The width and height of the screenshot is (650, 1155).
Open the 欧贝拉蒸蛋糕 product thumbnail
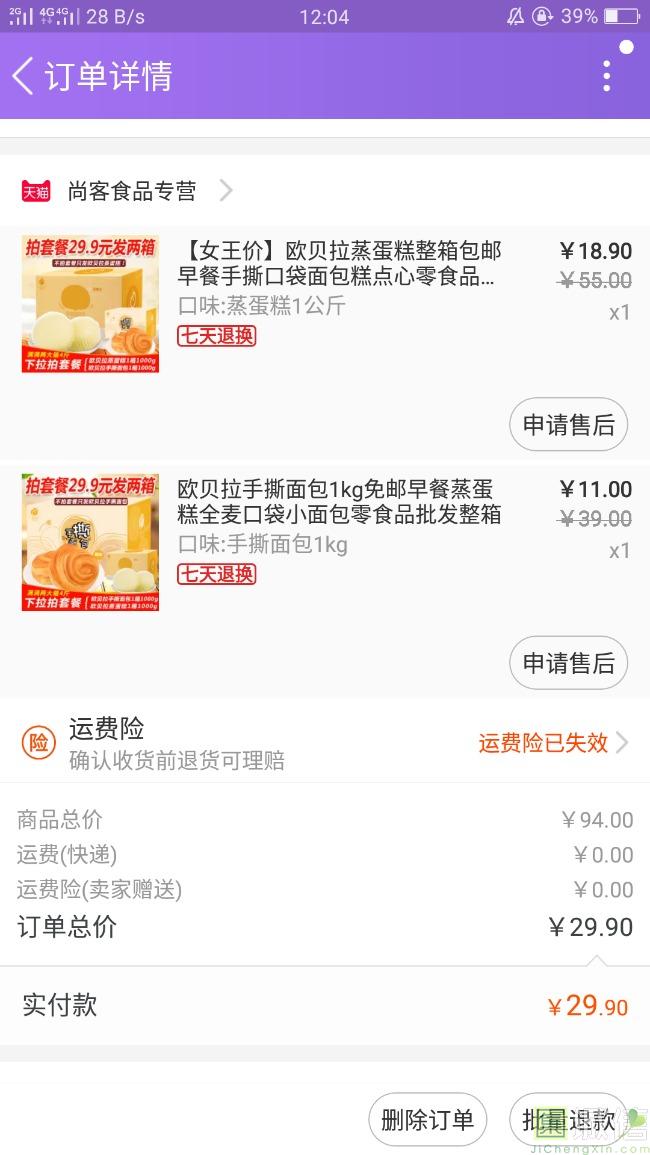tap(90, 304)
